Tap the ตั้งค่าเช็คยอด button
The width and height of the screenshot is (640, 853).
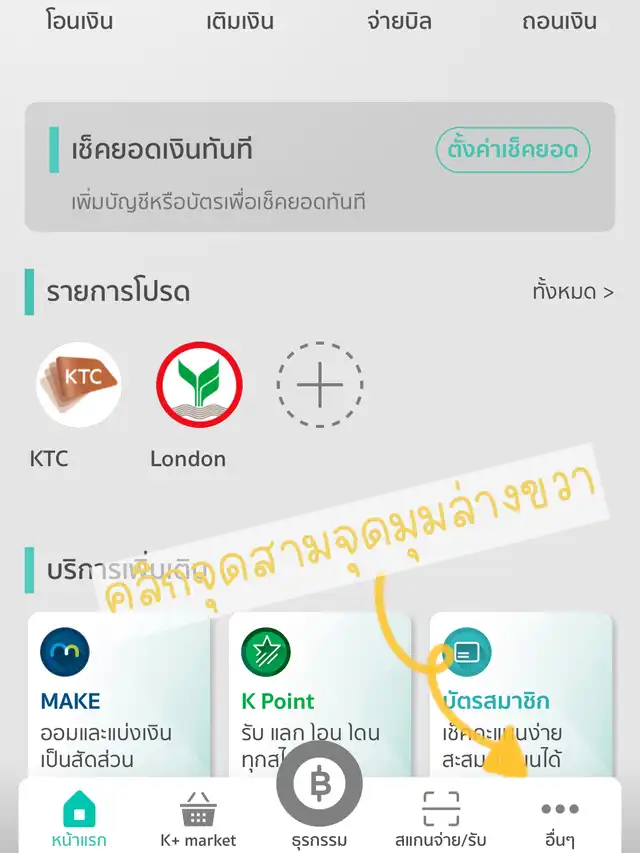[x=513, y=151]
